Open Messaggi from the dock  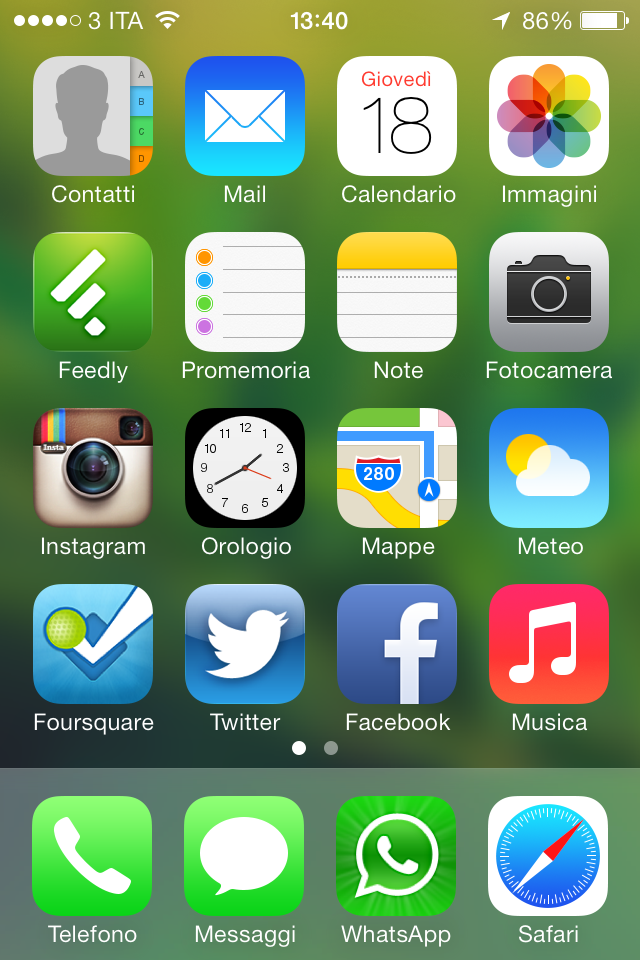pos(244,856)
